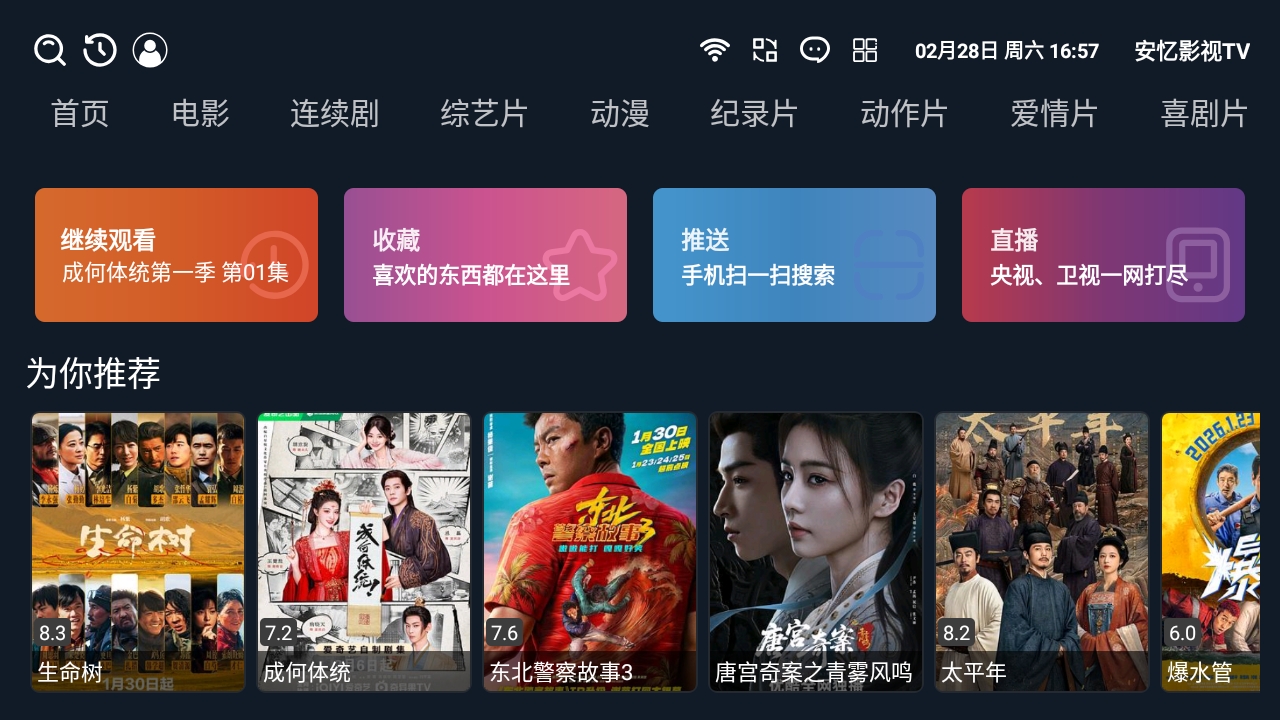1280x720 pixels.
Task: Open watch history clock icon
Action: pos(100,50)
